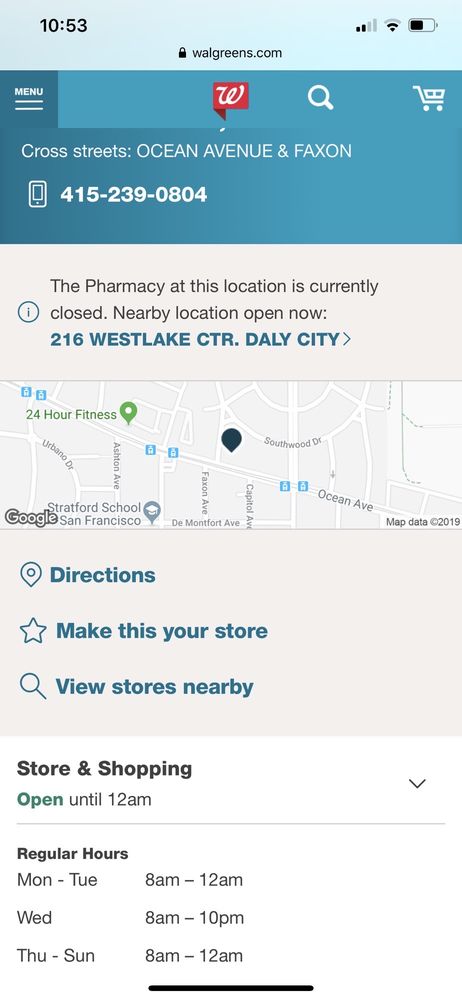The height and width of the screenshot is (1000, 462).
Task: Select Make this your store
Action: coord(144,631)
